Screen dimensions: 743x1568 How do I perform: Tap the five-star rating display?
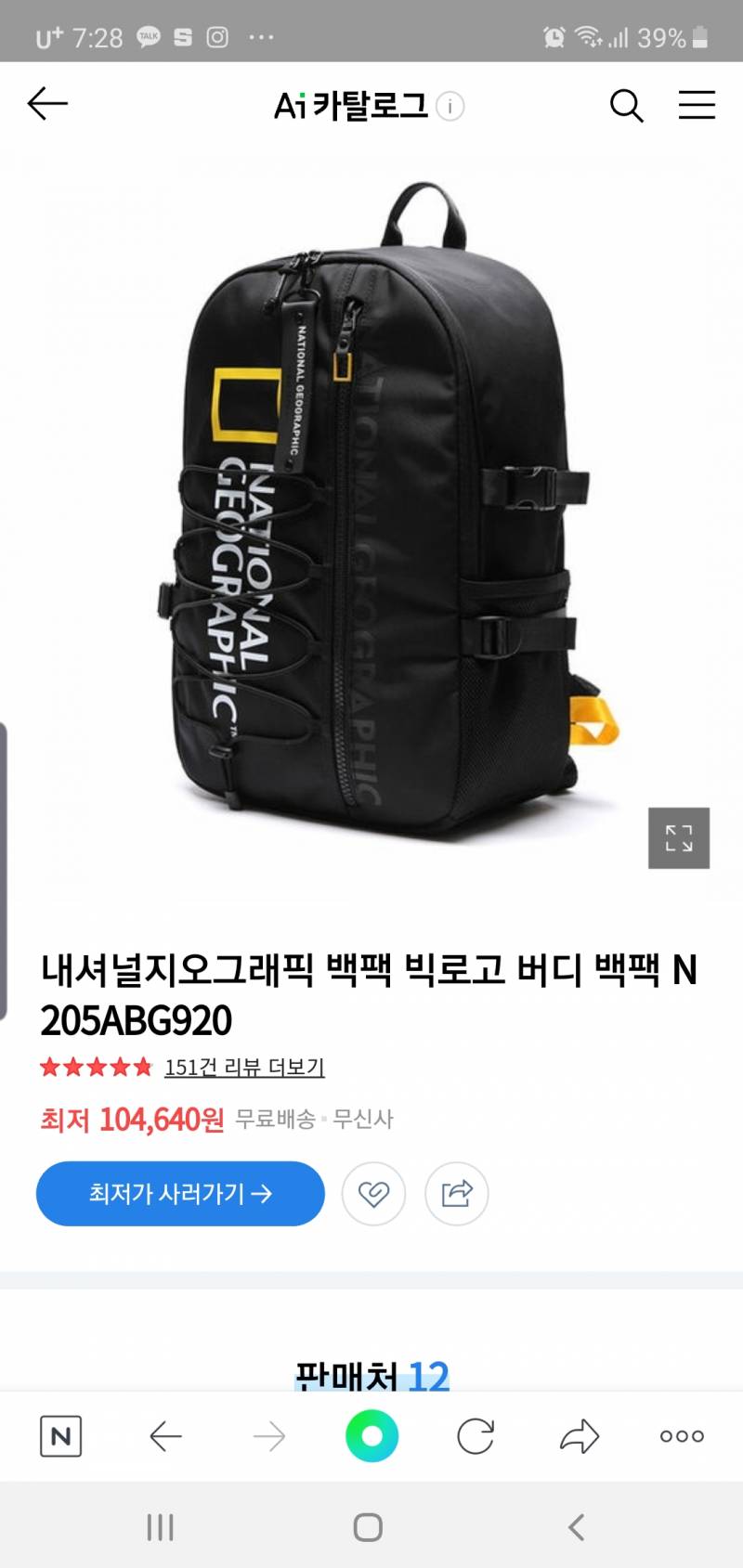[95, 1068]
